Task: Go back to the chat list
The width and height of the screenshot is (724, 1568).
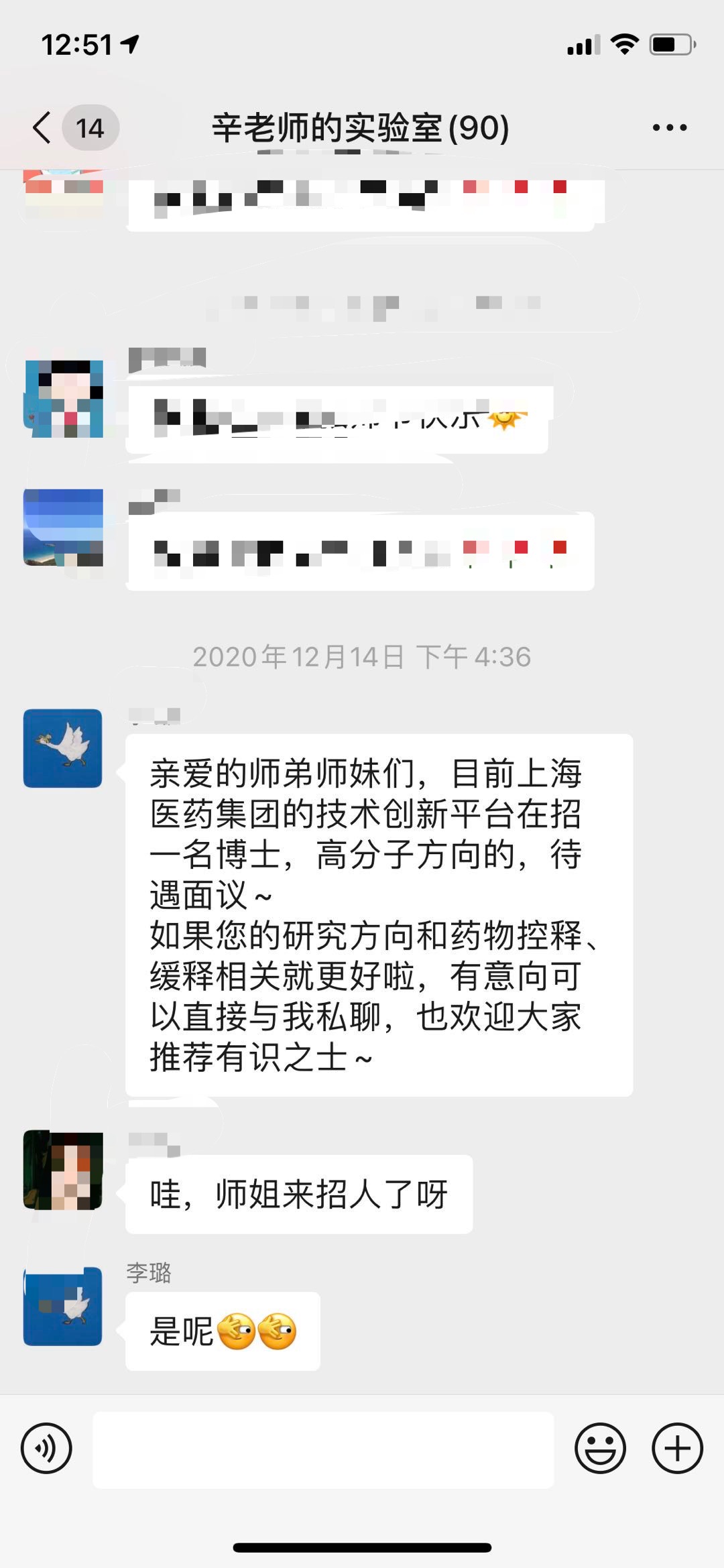Action: [x=43, y=127]
